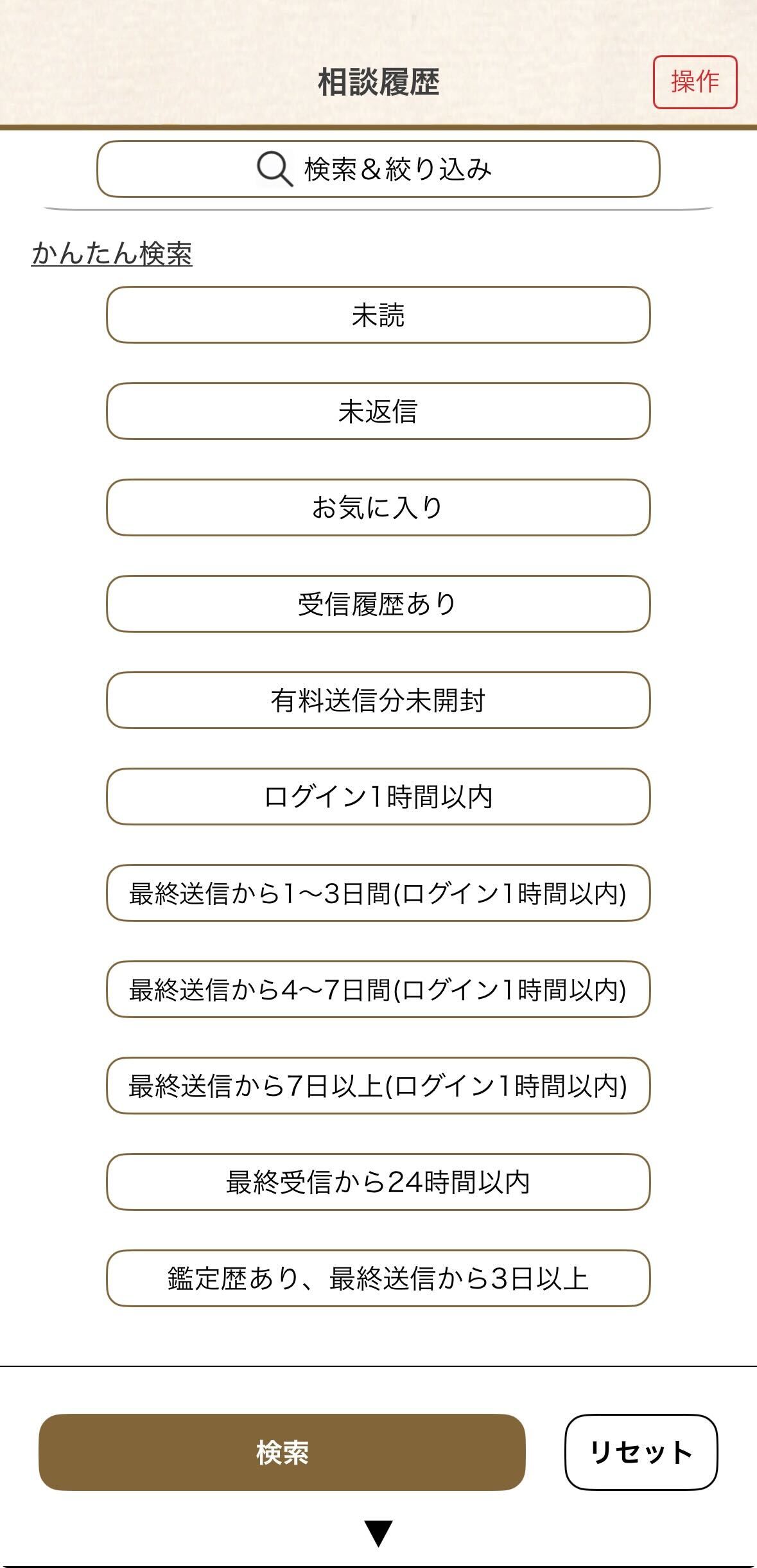The width and height of the screenshot is (757, 1568).
Task: Choose 最終送信から4〜7日間 filter
Action: (x=378, y=989)
